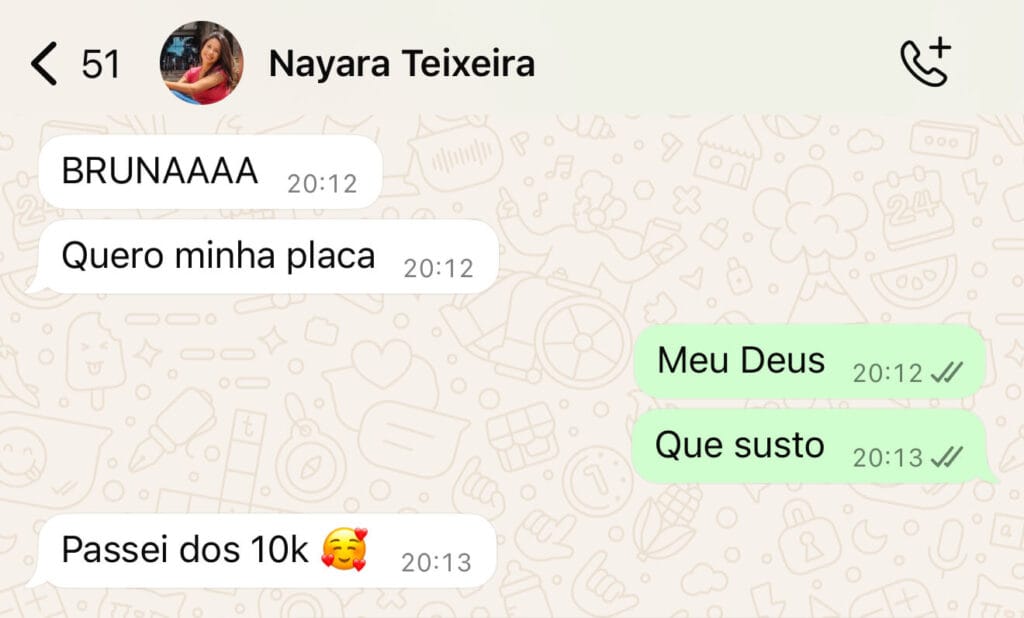This screenshot has width=1024, height=618.
Task: Open Nayara Teixeira's contact info
Action: click(401, 64)
